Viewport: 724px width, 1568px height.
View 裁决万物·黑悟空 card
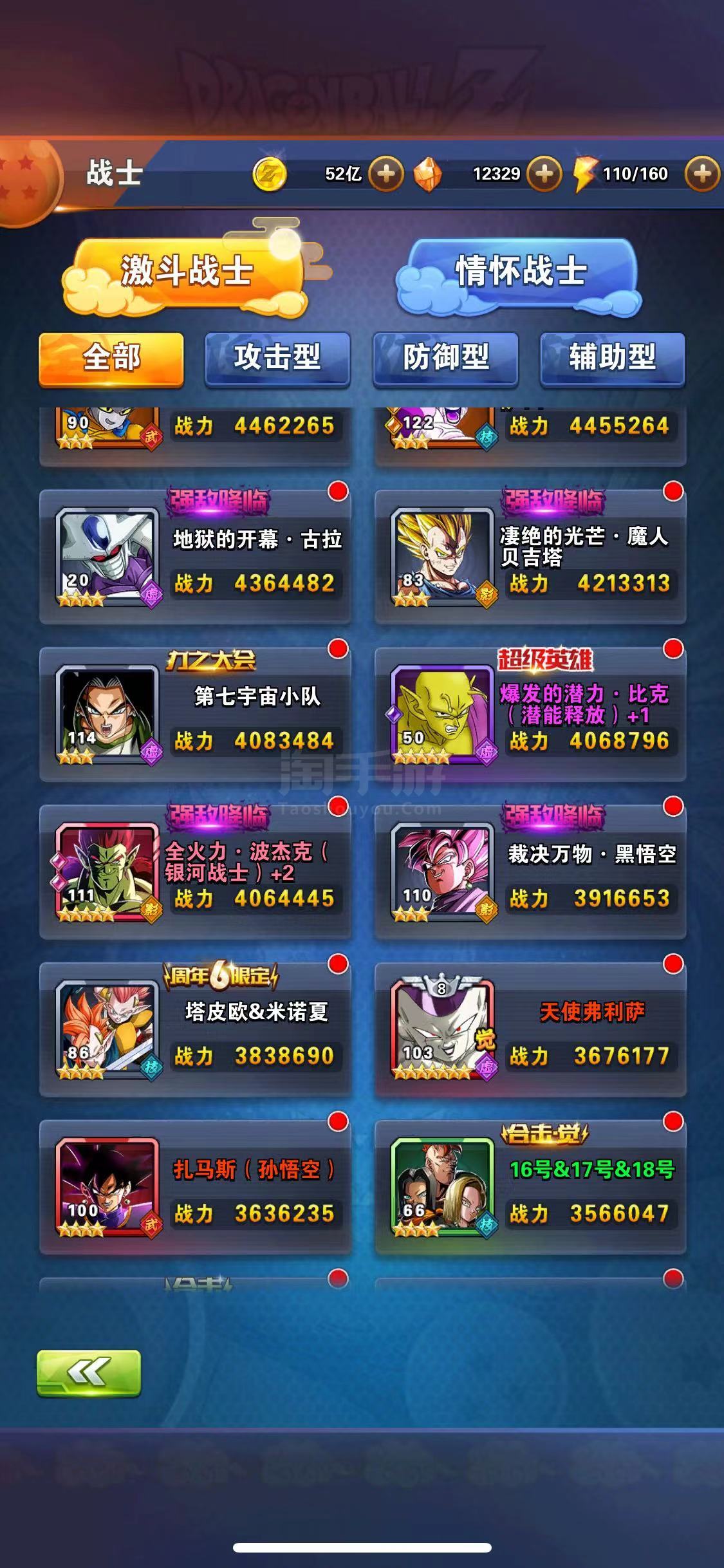530,872
